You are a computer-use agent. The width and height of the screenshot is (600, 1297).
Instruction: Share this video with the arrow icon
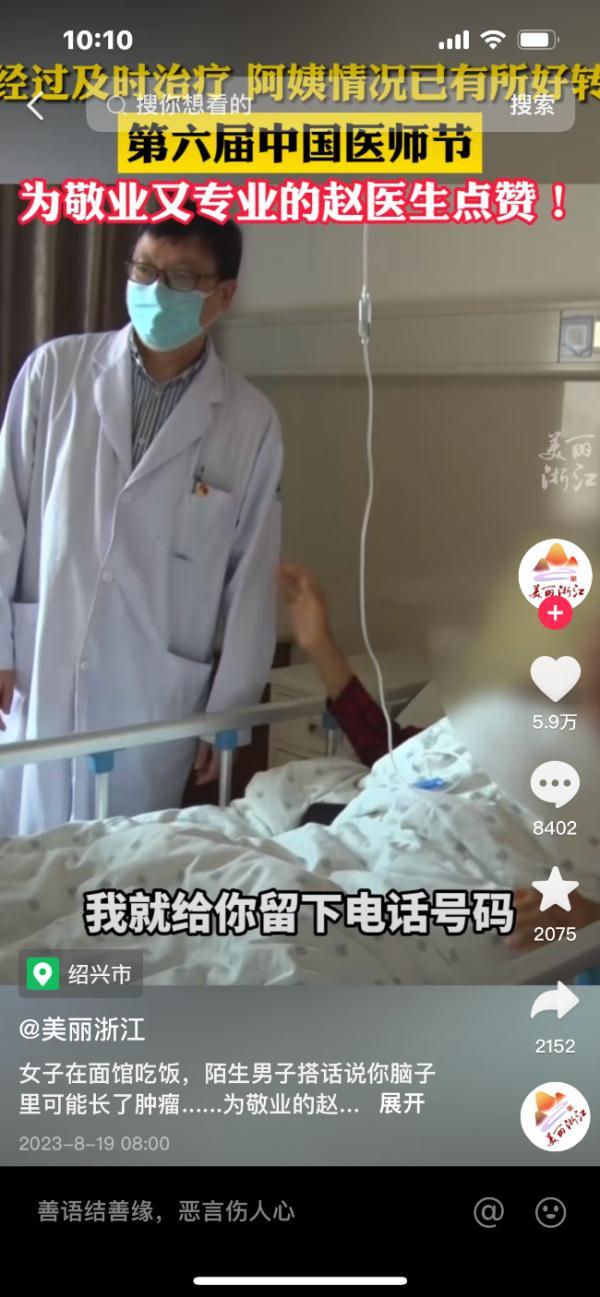coord(555,1001)
